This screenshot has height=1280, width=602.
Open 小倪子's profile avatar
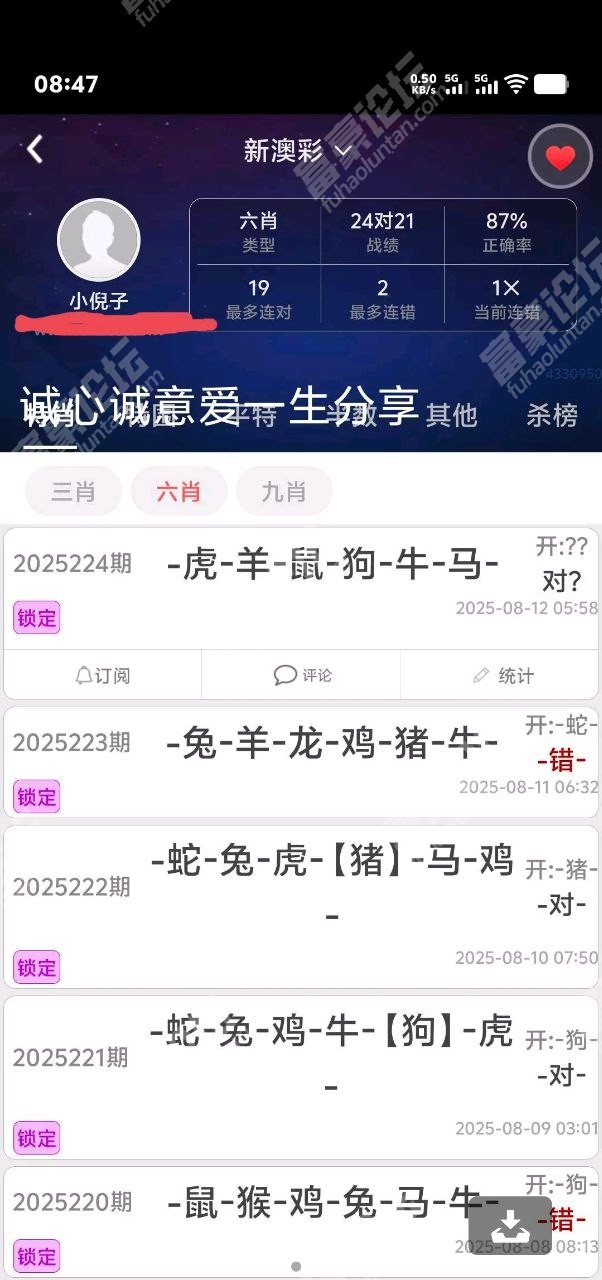coord(98,240)
